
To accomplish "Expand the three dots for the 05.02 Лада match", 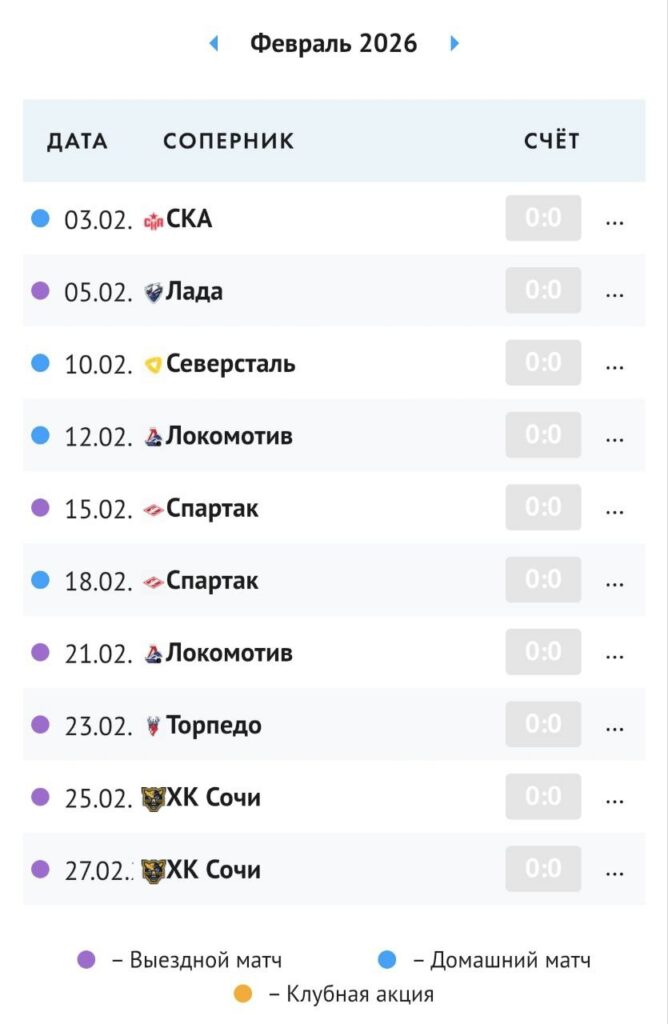I will point(615,293).
